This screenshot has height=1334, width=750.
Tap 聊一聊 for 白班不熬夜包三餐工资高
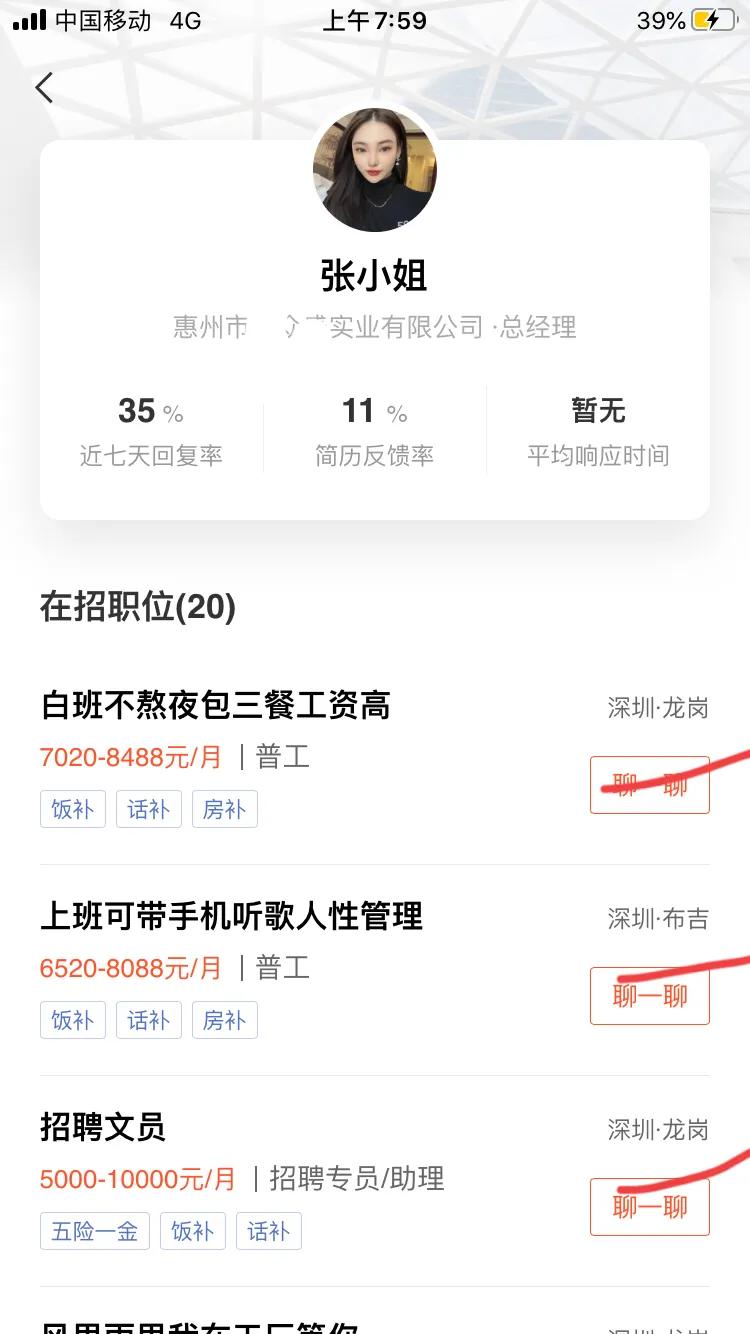650,785
